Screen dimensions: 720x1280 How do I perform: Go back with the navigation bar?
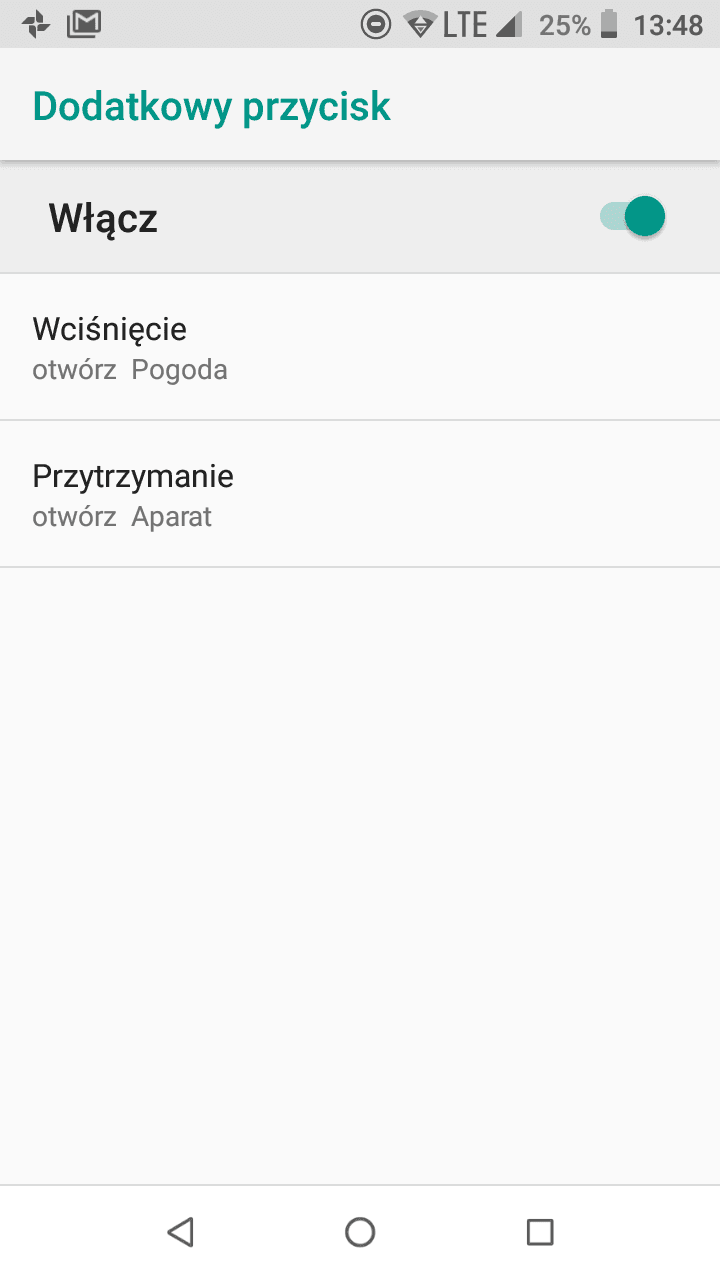coord(180,1232)
